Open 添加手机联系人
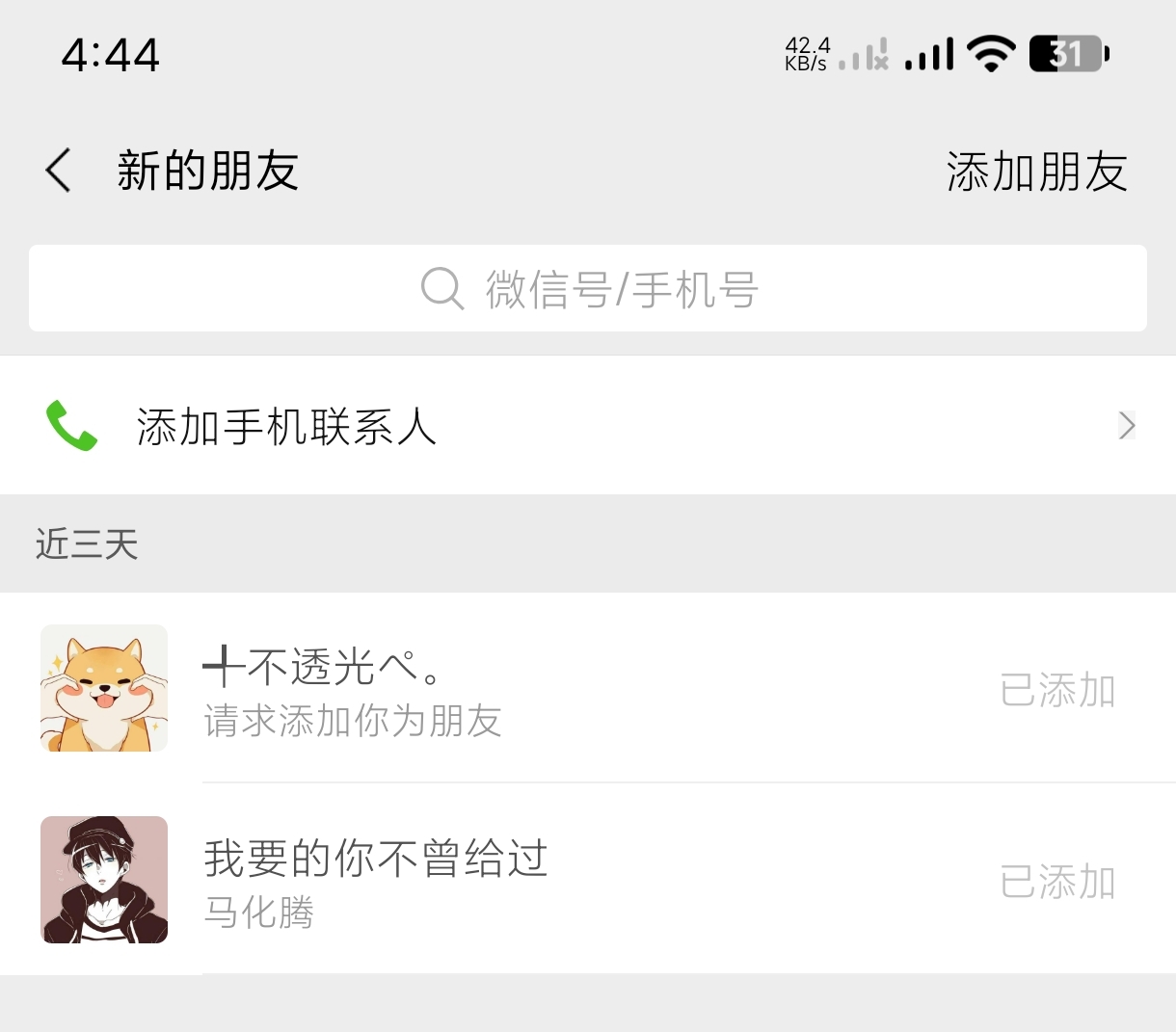Viewport: 1176px width, 1032px height. (588, 426)
